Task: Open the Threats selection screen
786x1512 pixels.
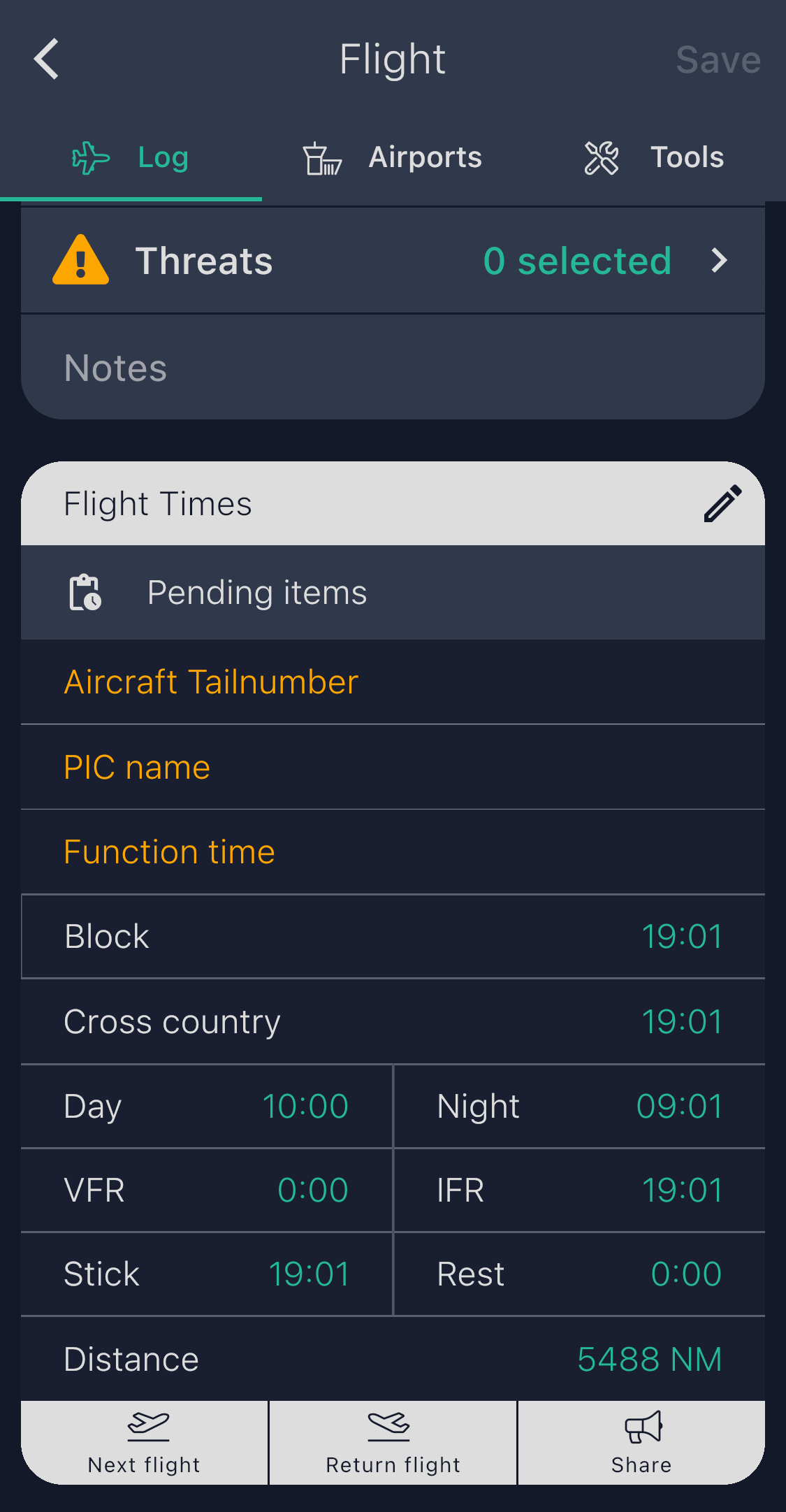Action: [x=391, y=261]
